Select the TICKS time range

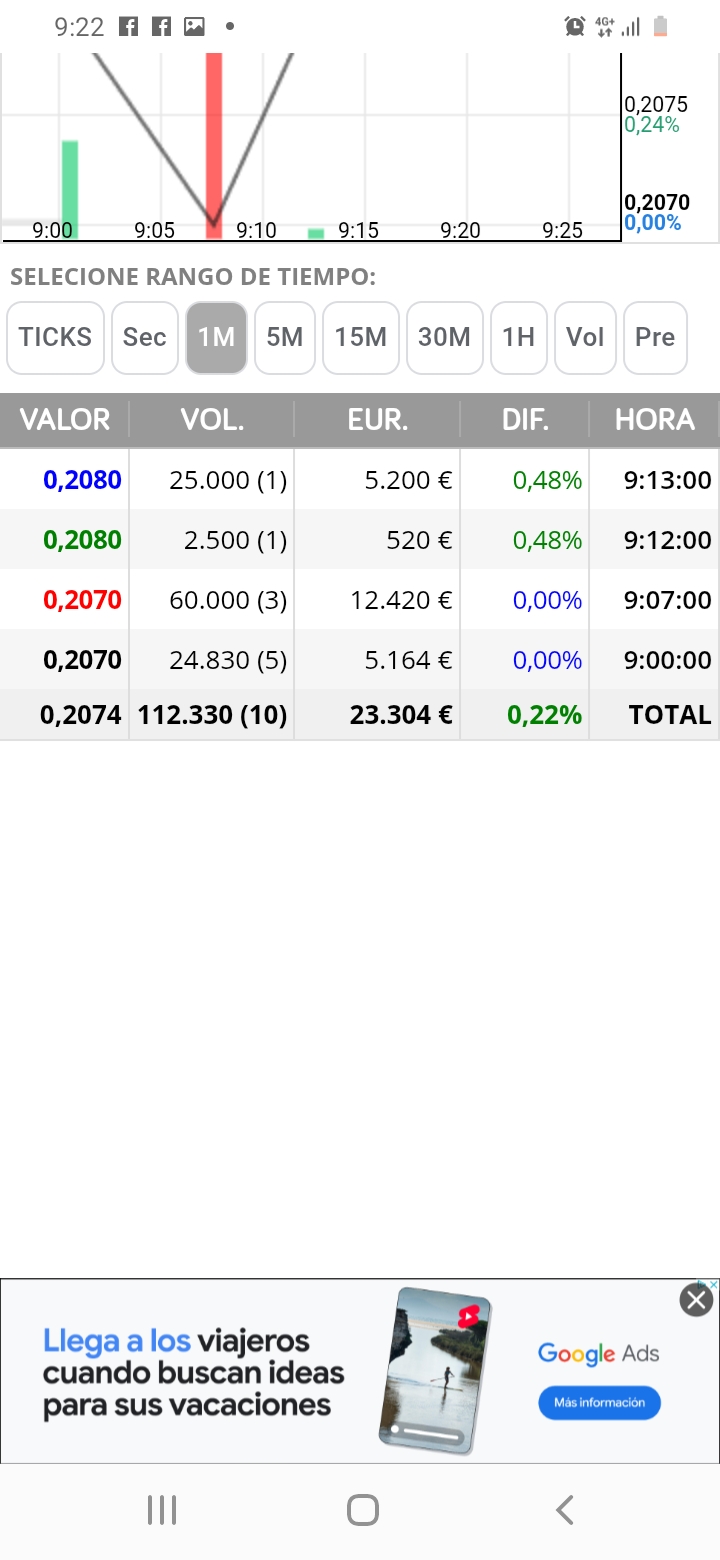click(55, 338)
